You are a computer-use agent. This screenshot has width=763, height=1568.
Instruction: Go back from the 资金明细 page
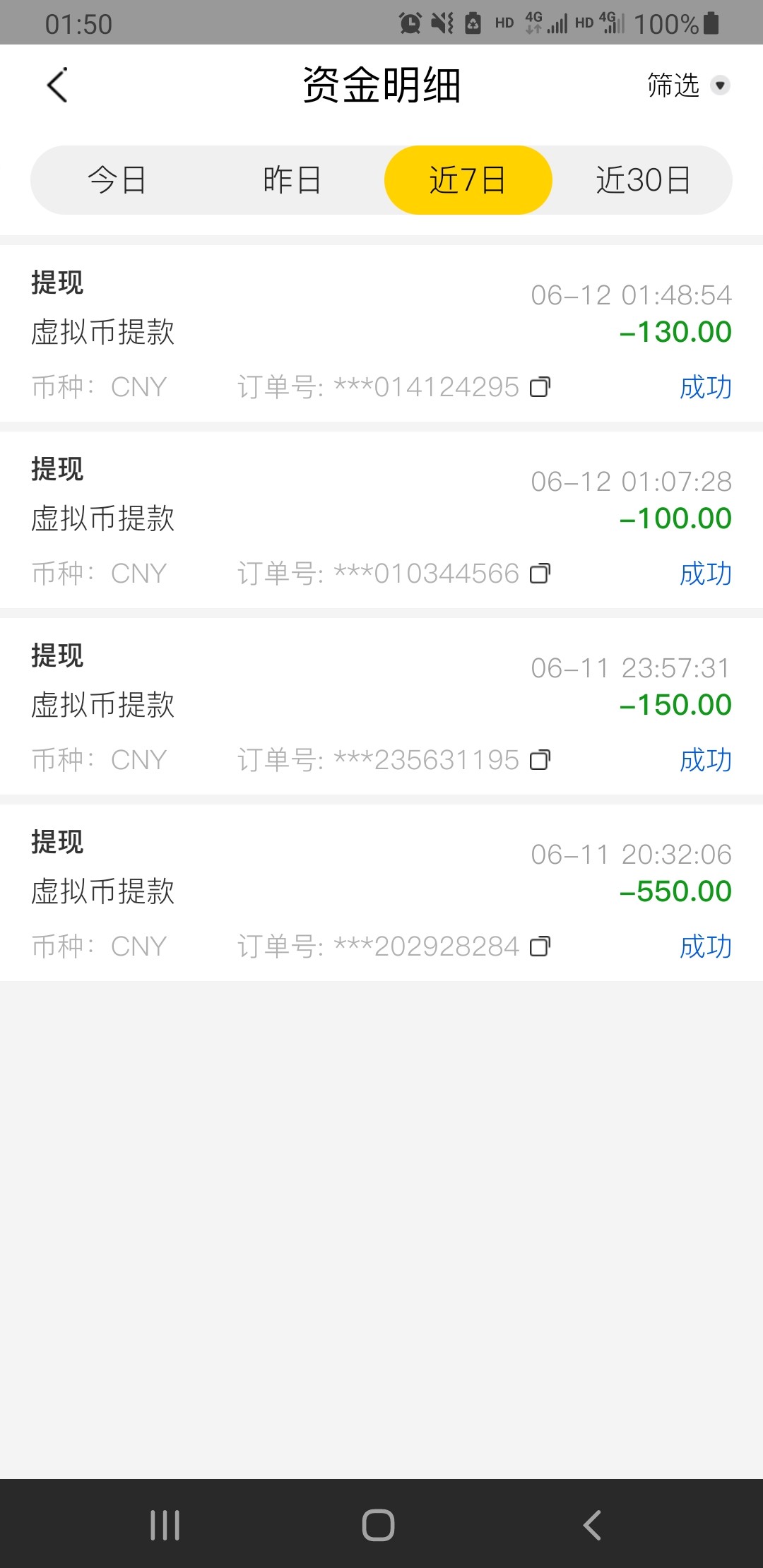pyautogui.click(x=58, y=85)
